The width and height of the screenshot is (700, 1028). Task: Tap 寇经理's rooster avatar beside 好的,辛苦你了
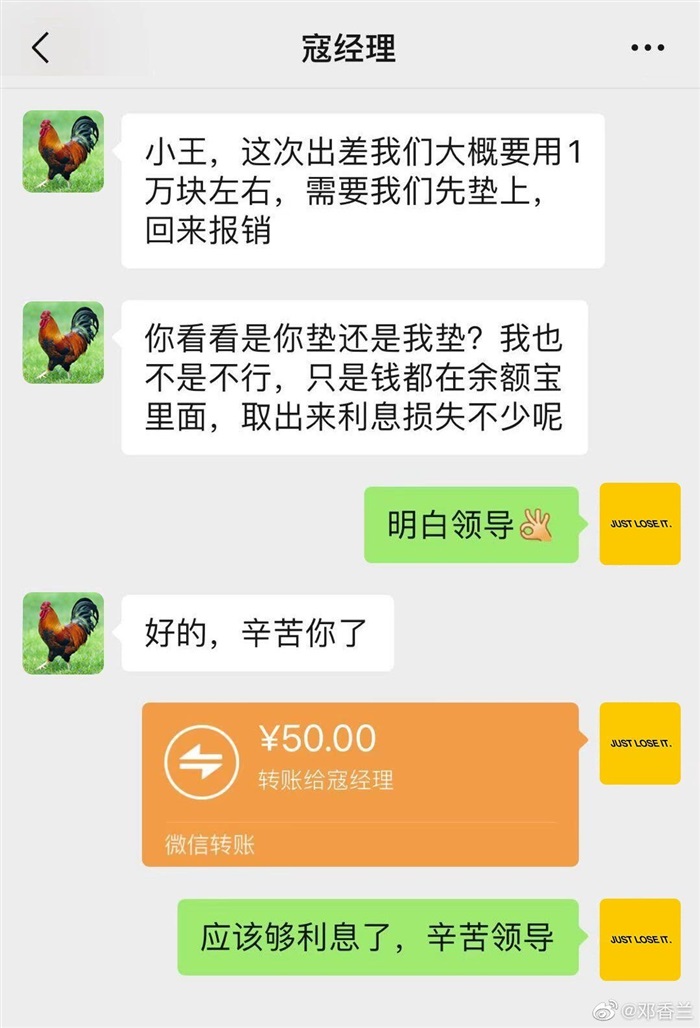point(63,633)
